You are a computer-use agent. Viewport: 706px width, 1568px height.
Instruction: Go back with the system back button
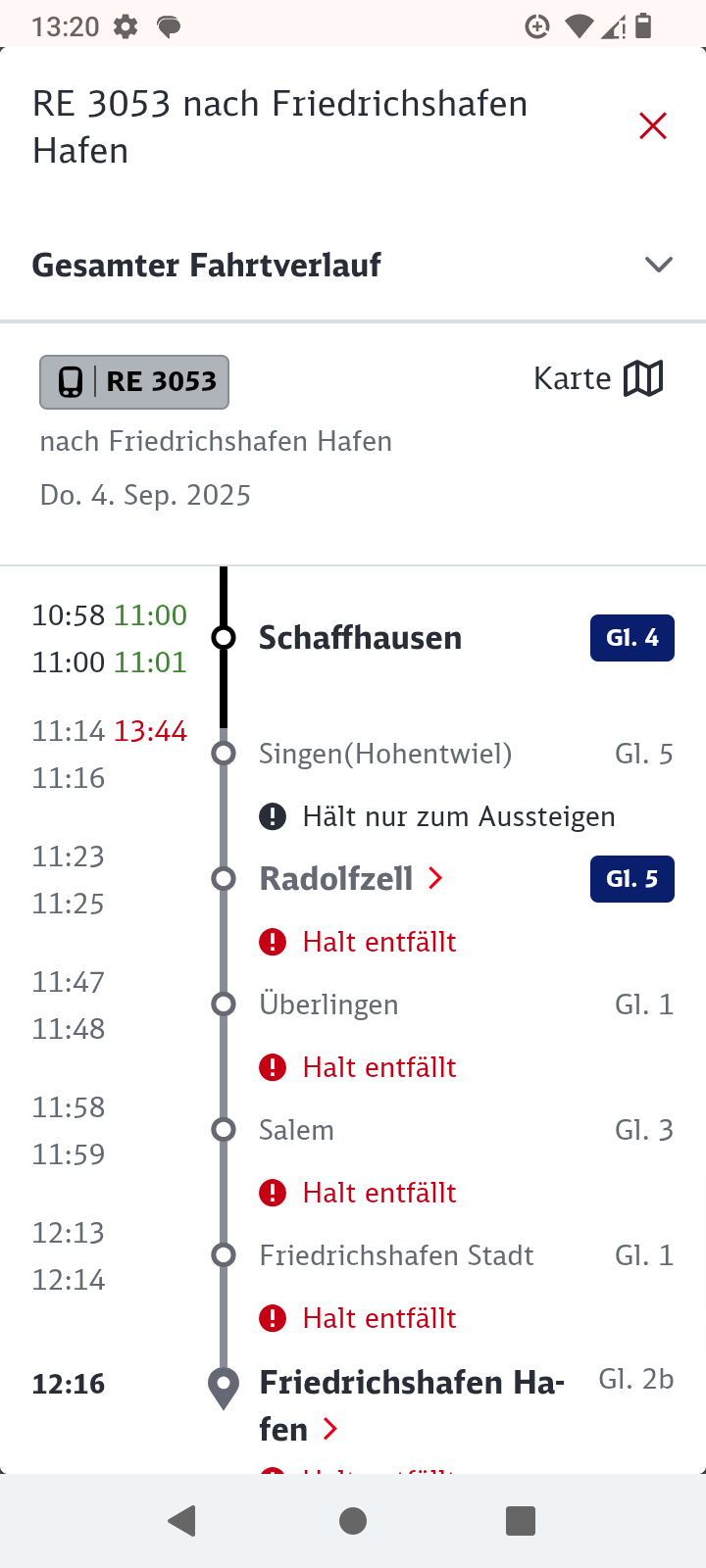coord(182,1521)
